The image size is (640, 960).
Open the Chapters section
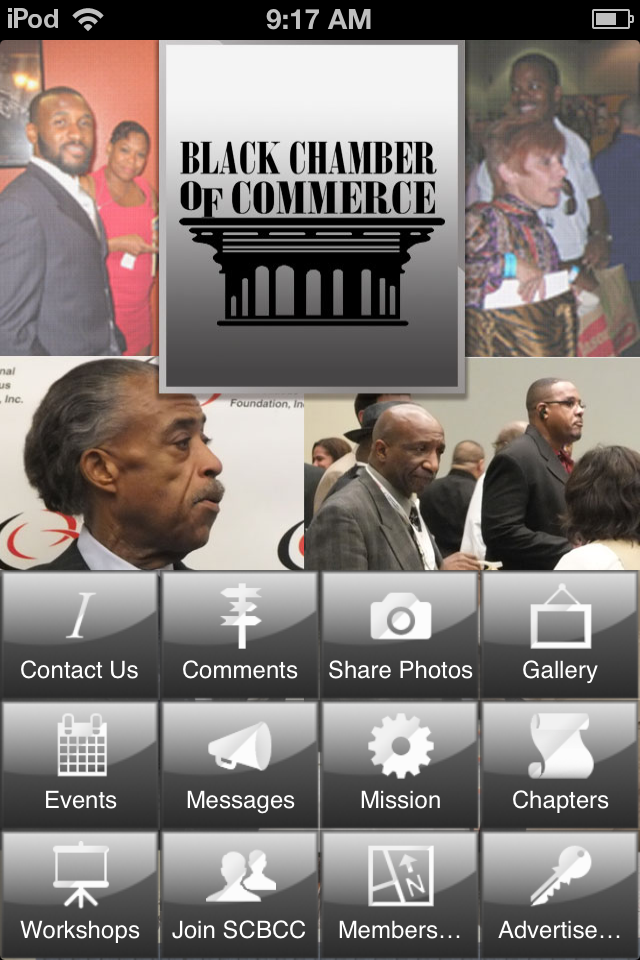pos(560,765)
